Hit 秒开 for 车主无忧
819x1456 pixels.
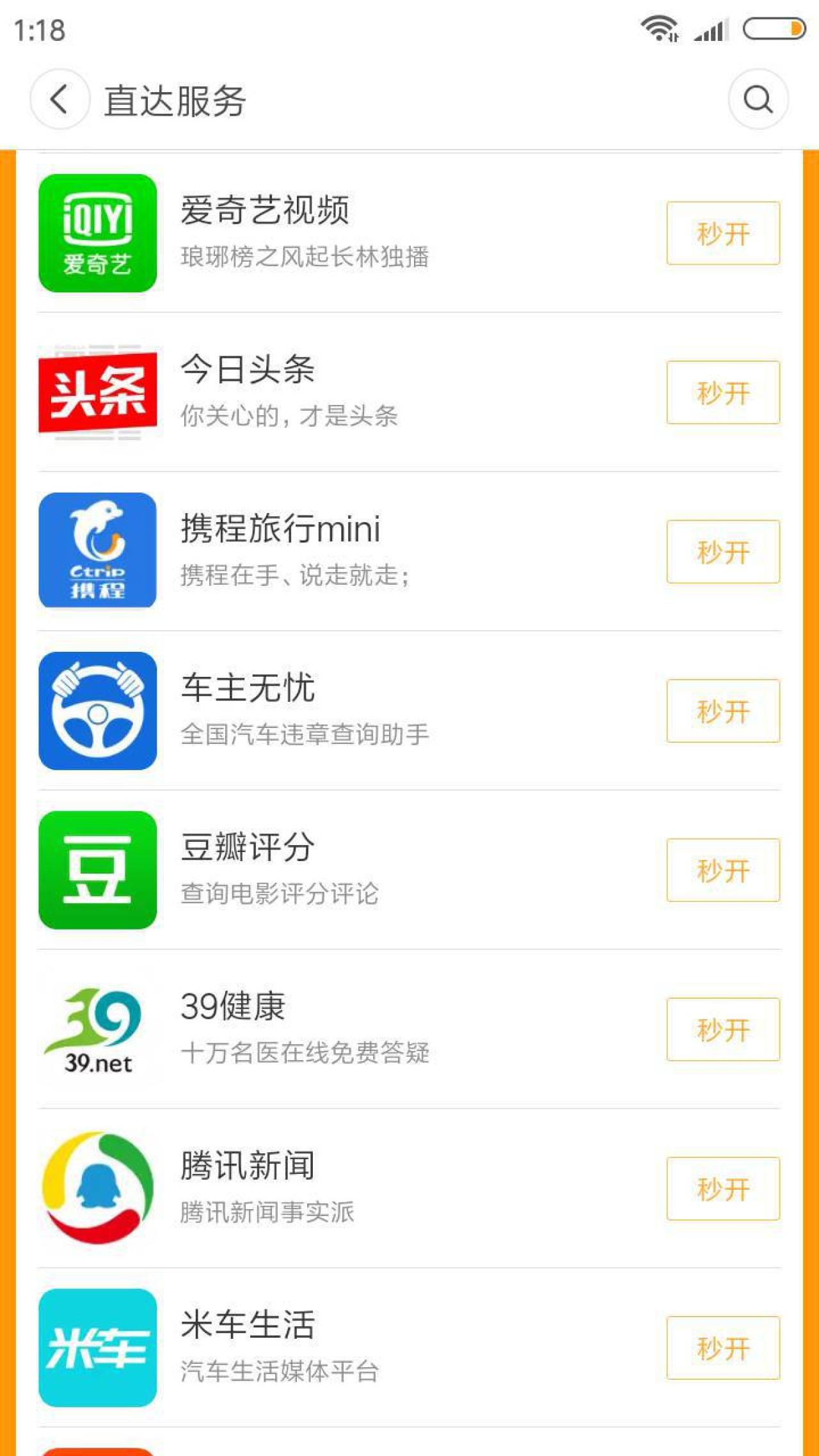coord(723,711)
